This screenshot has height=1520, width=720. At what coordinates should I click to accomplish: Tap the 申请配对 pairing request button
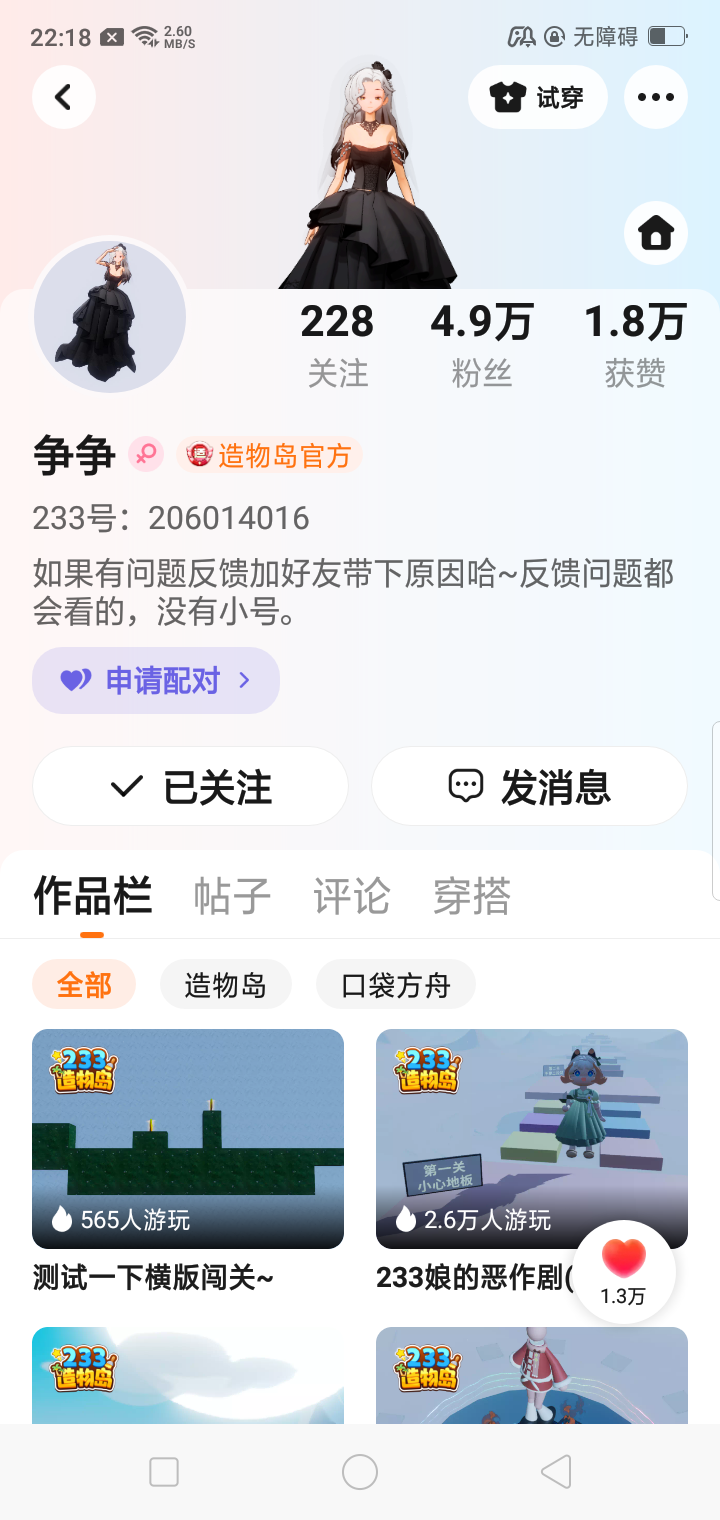click(156, 681)
